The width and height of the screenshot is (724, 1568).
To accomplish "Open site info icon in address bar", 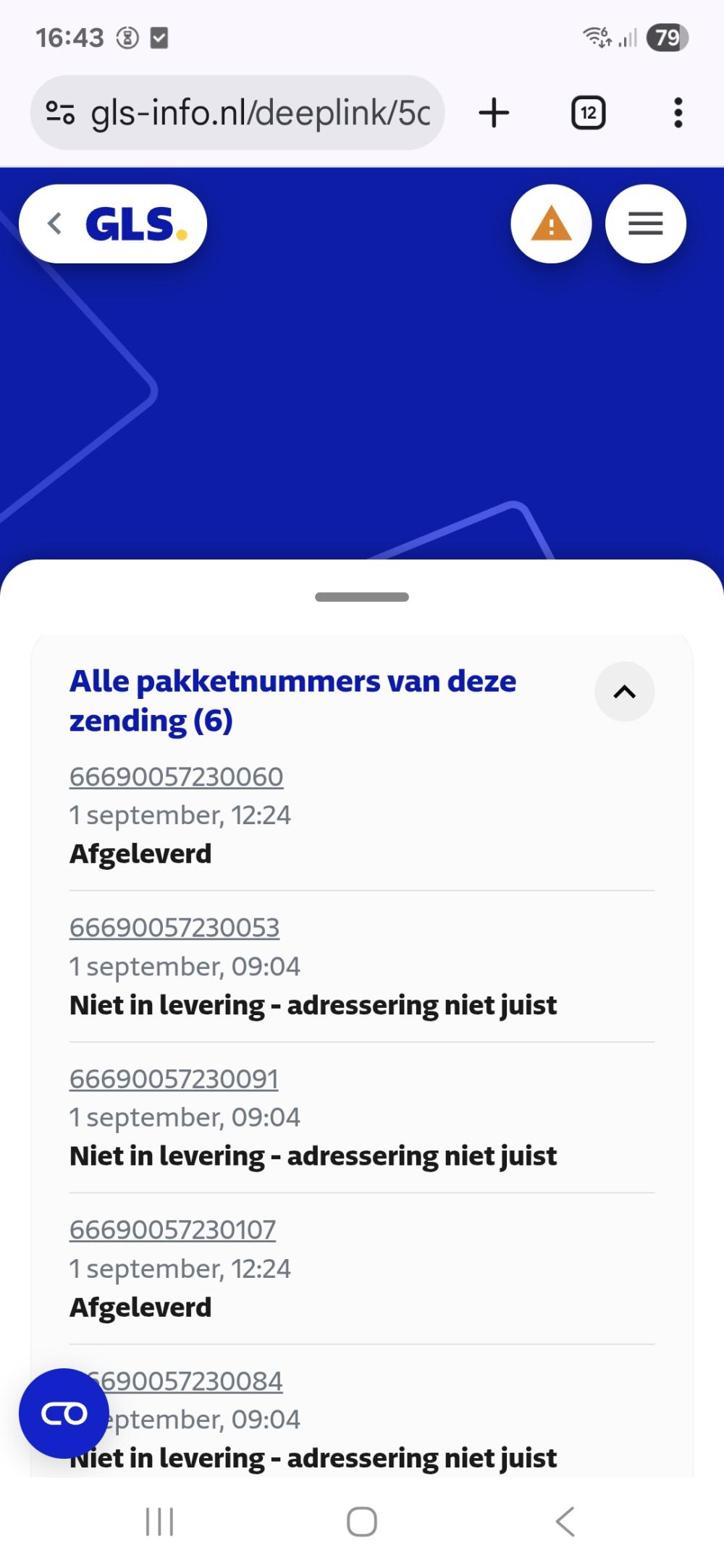I will 59,113.
